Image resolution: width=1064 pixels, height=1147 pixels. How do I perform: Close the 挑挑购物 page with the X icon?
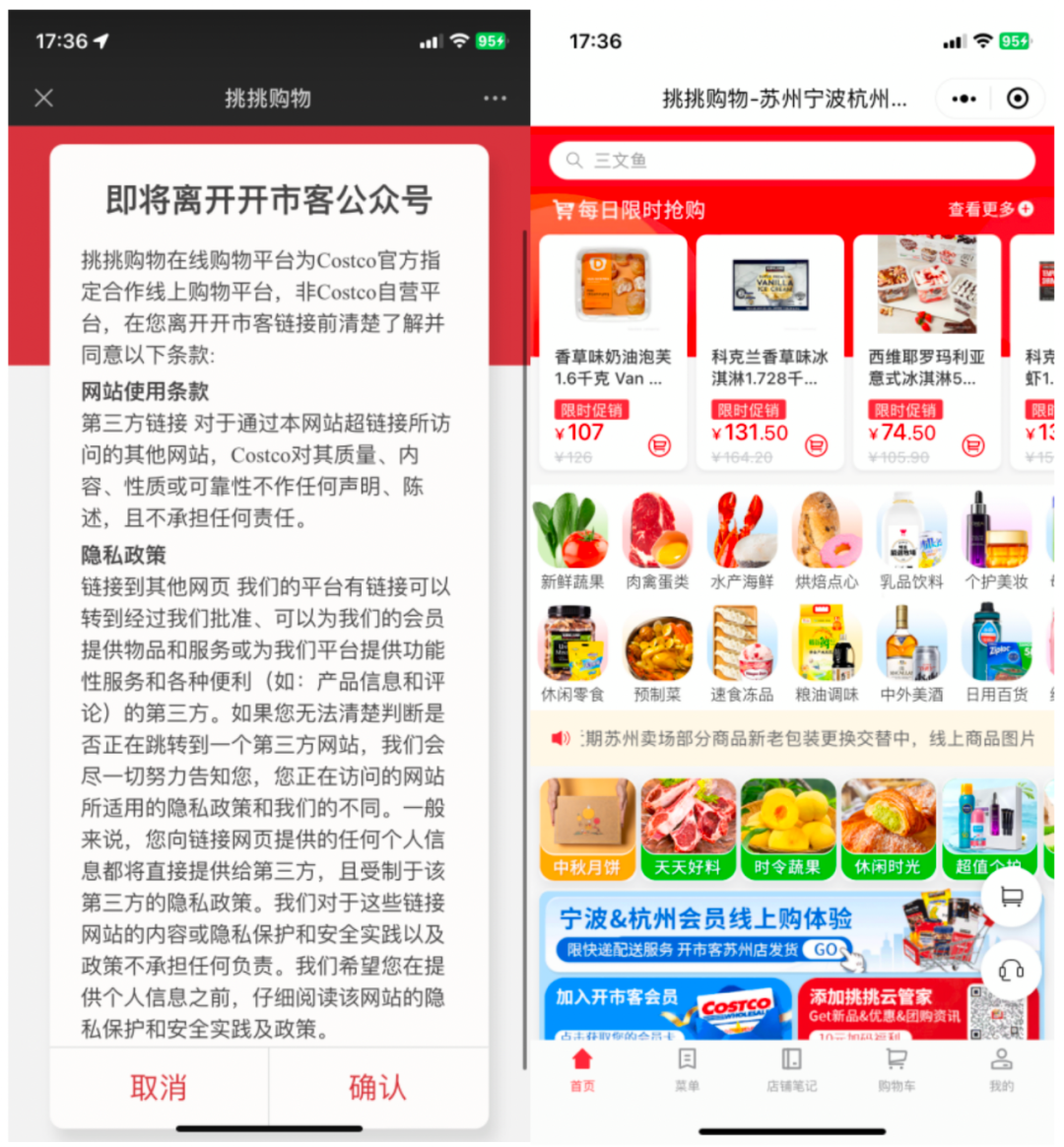(x=44, y=98)
